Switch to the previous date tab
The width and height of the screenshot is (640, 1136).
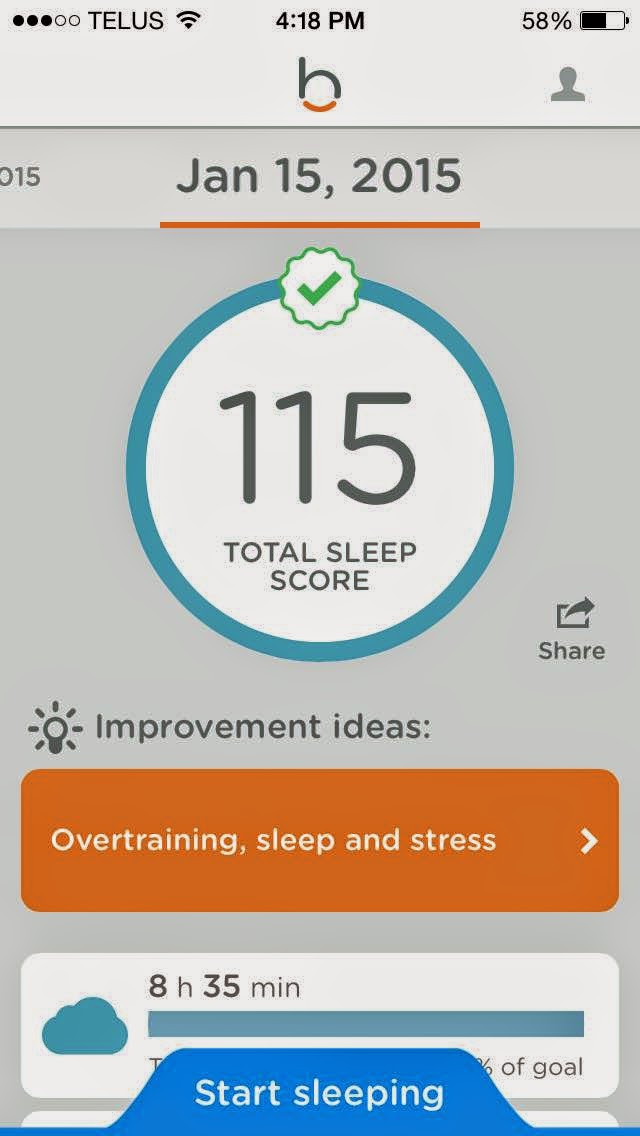(20, 177)
